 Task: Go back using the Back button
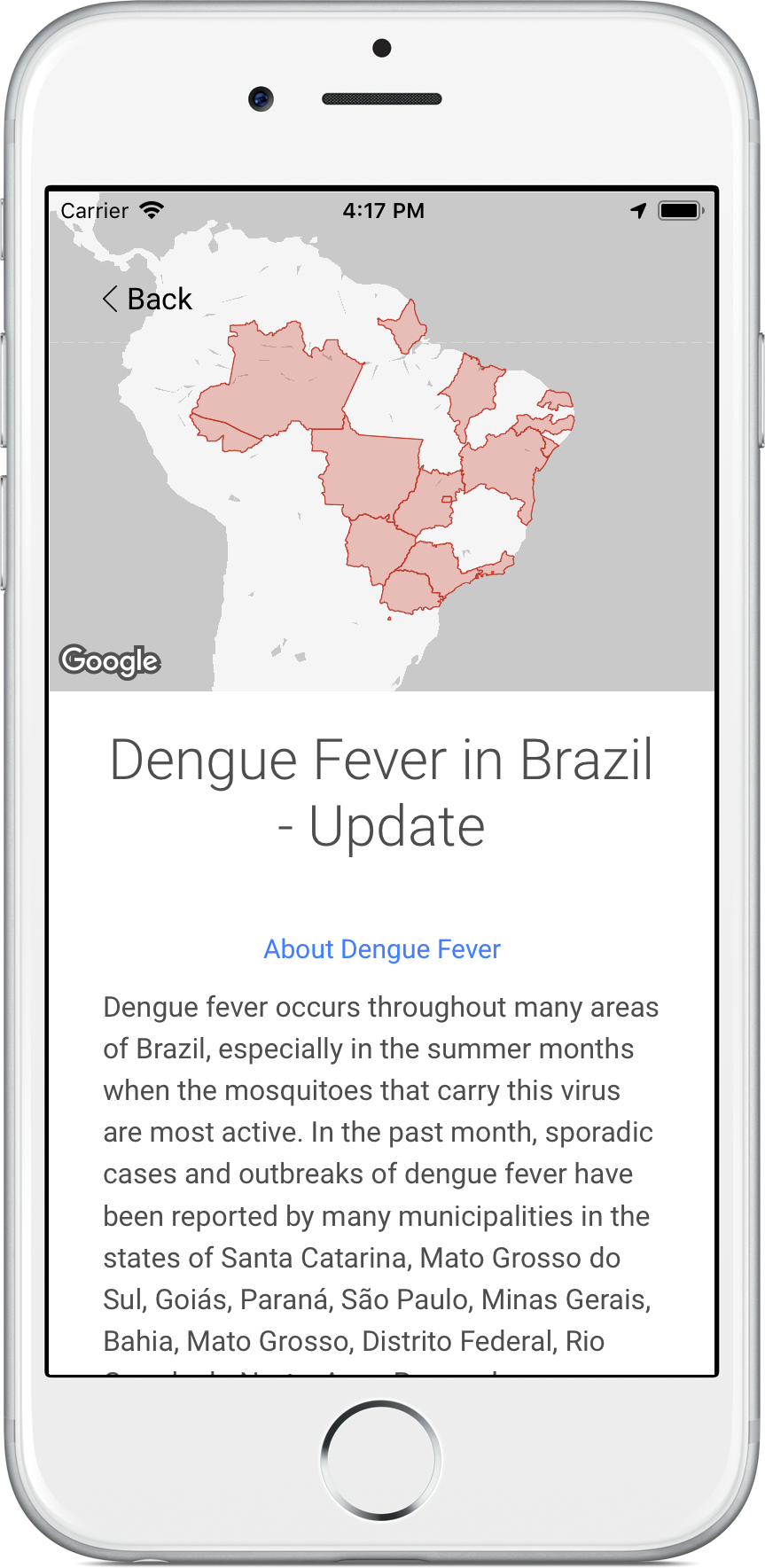pos(147,300)
